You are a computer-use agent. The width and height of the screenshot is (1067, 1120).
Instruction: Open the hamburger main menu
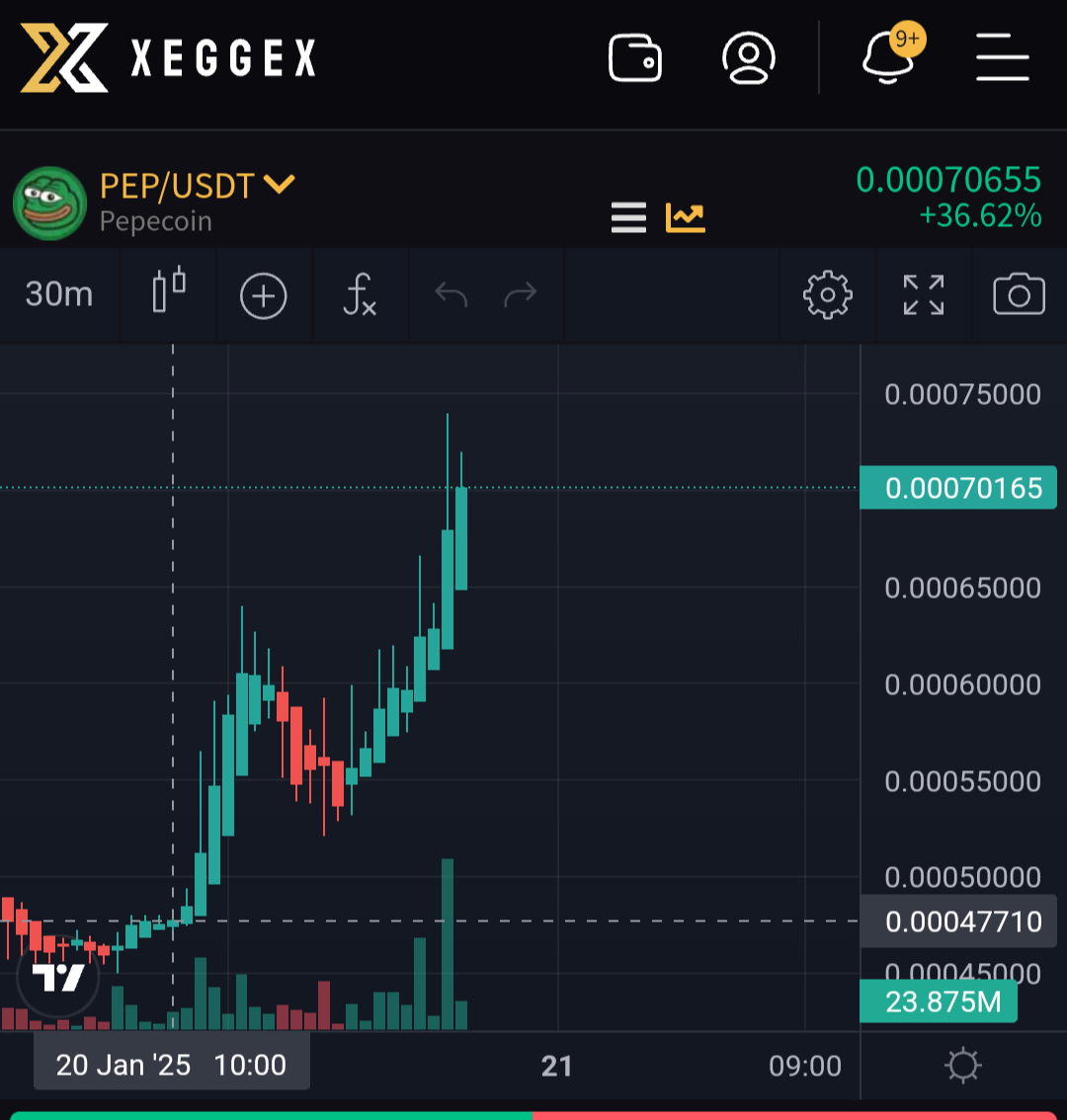(x=1003, y=57)
